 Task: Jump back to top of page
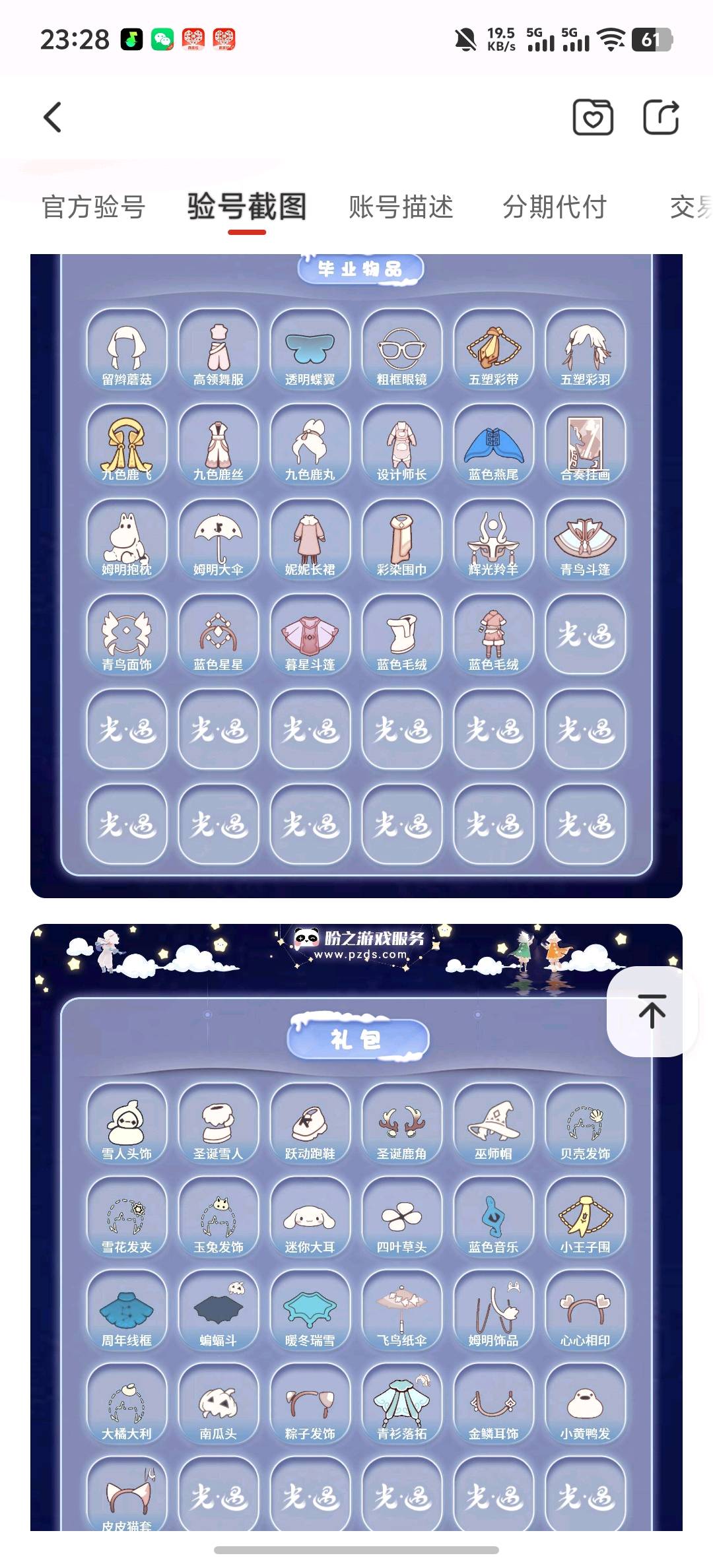point(652,1011)
